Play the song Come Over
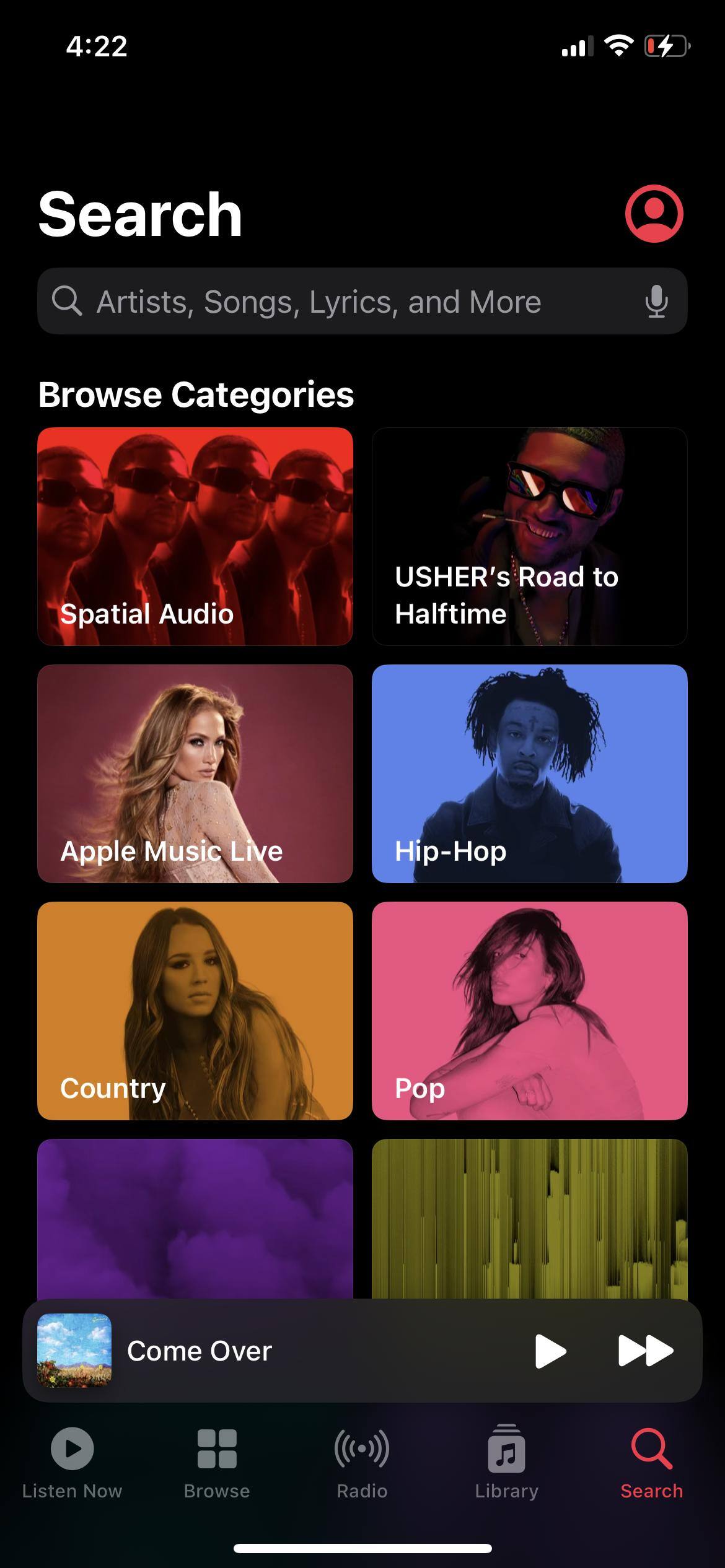The width and height of the screenshot is (725, 1568). pyautogui.click(x=550, y=1351)
